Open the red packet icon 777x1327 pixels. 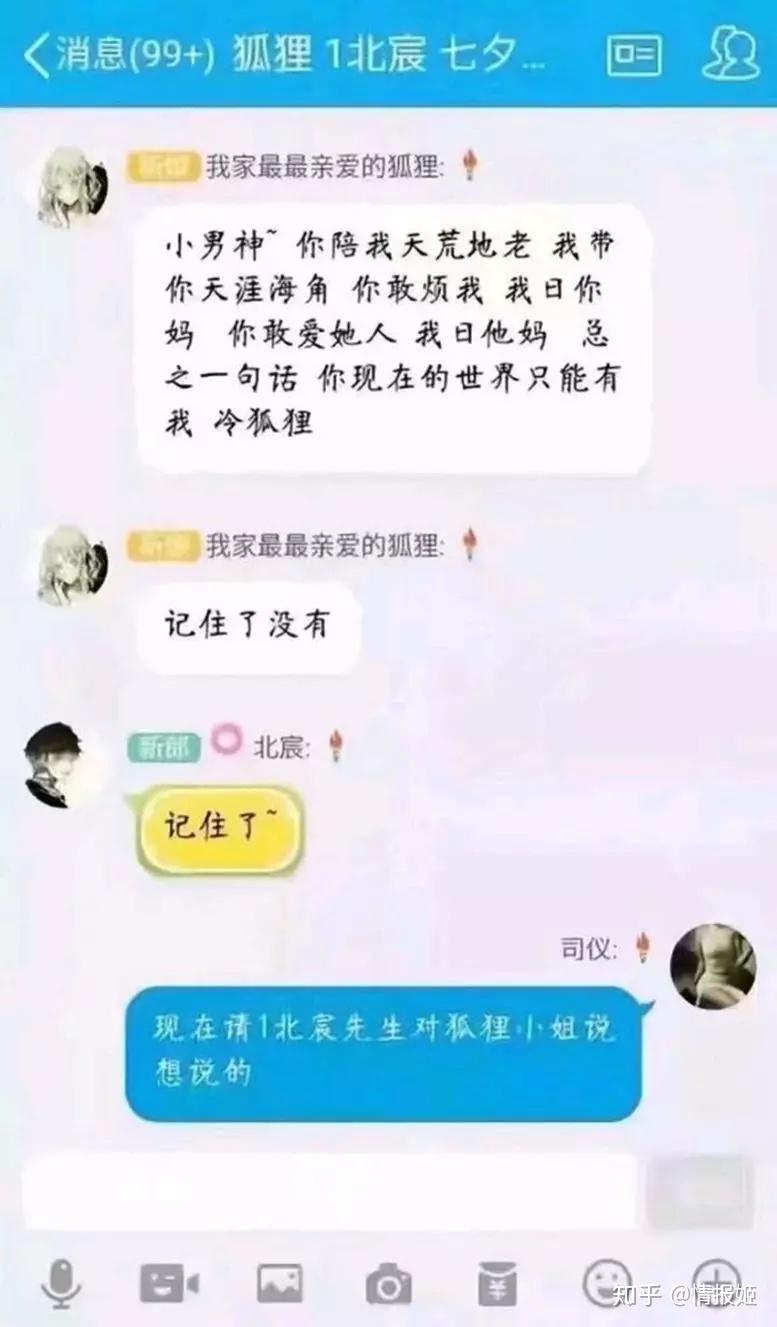point(498,1283)
